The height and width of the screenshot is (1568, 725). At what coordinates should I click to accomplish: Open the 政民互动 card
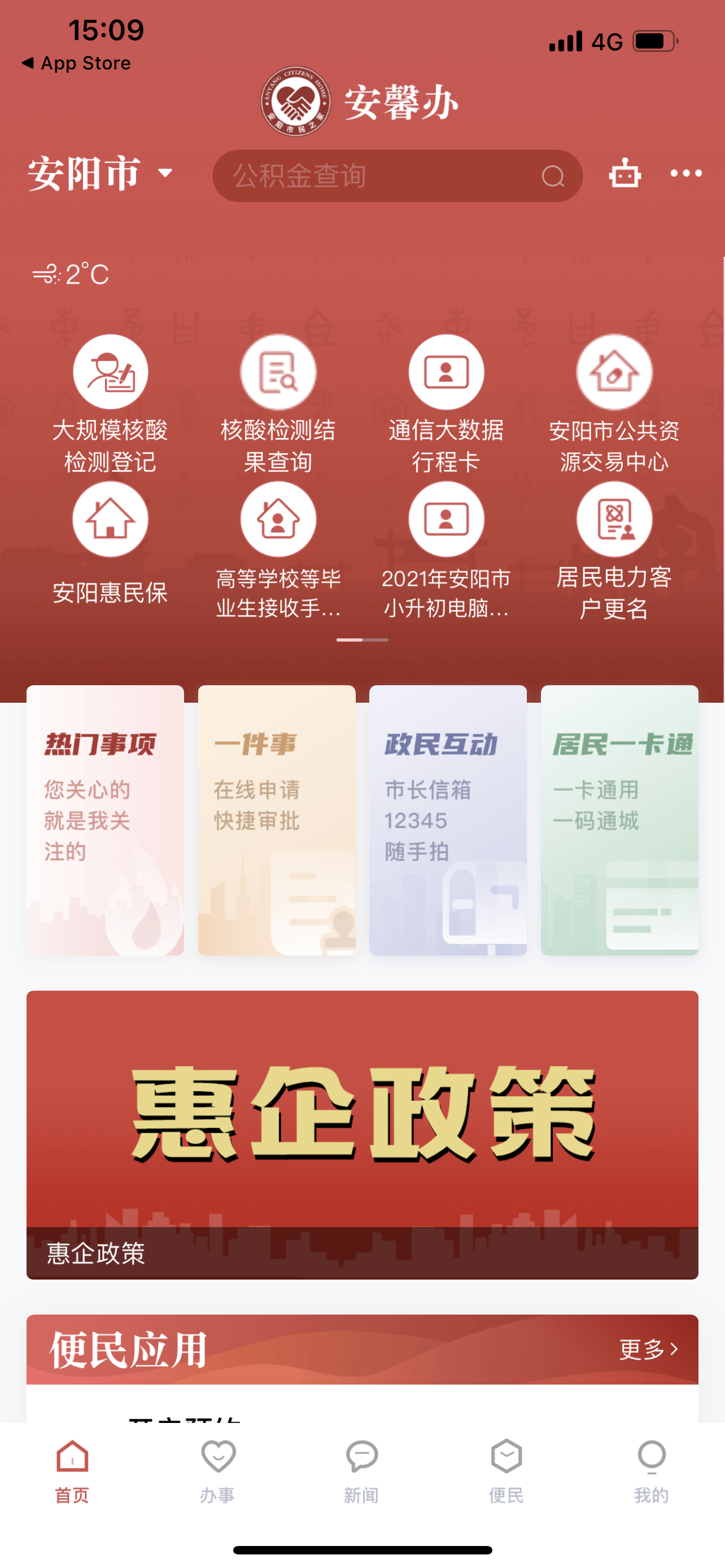[448, 820]
